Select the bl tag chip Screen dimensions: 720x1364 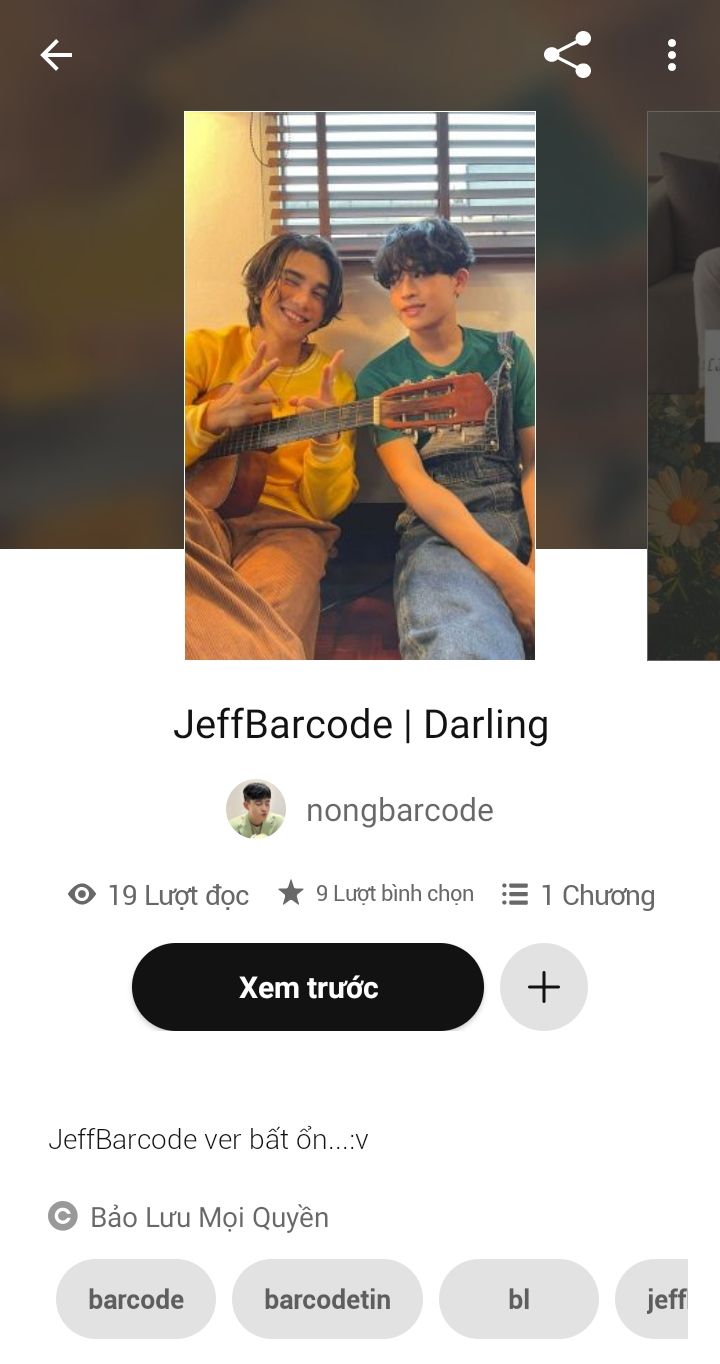click(x=518, y=1299)
